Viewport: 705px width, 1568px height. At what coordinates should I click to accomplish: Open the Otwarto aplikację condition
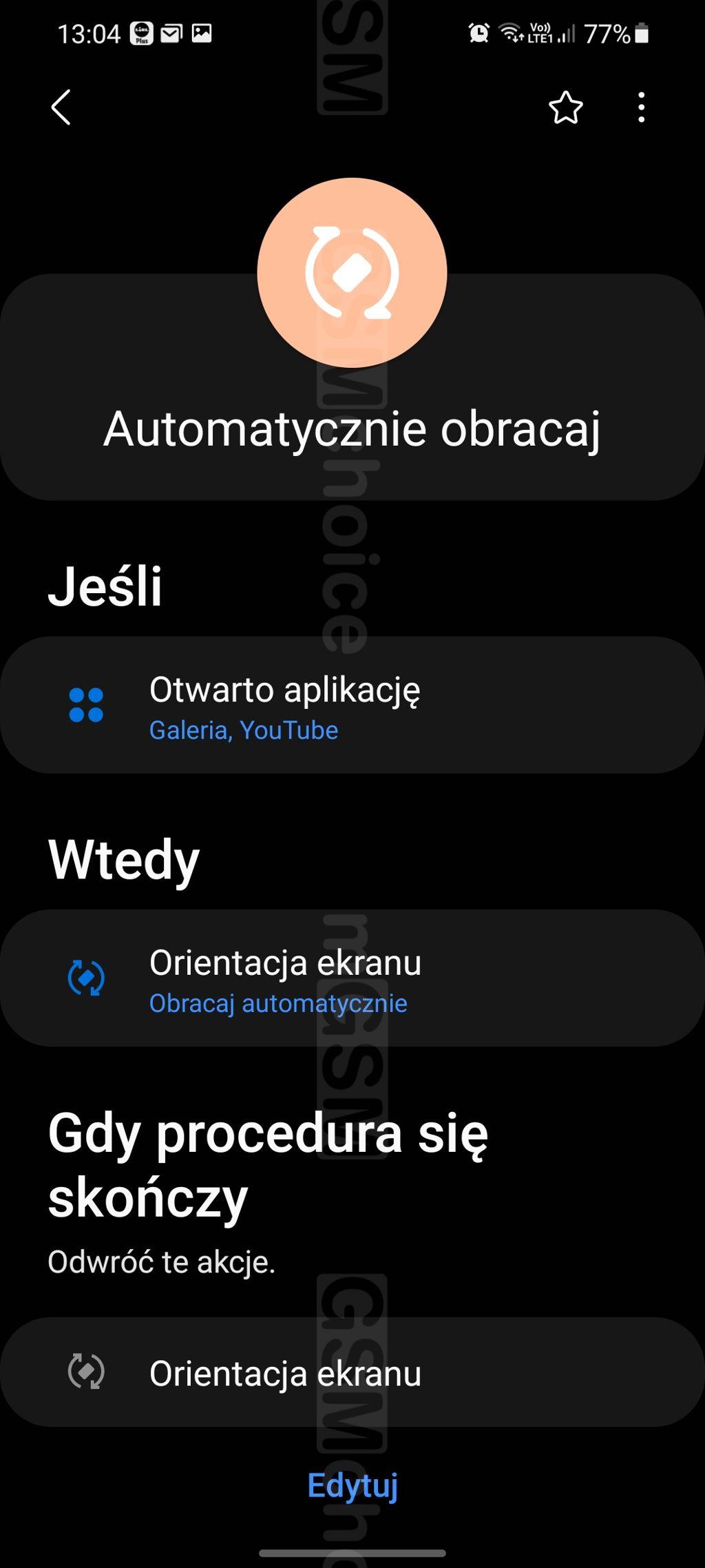click(x=352, y=705)
